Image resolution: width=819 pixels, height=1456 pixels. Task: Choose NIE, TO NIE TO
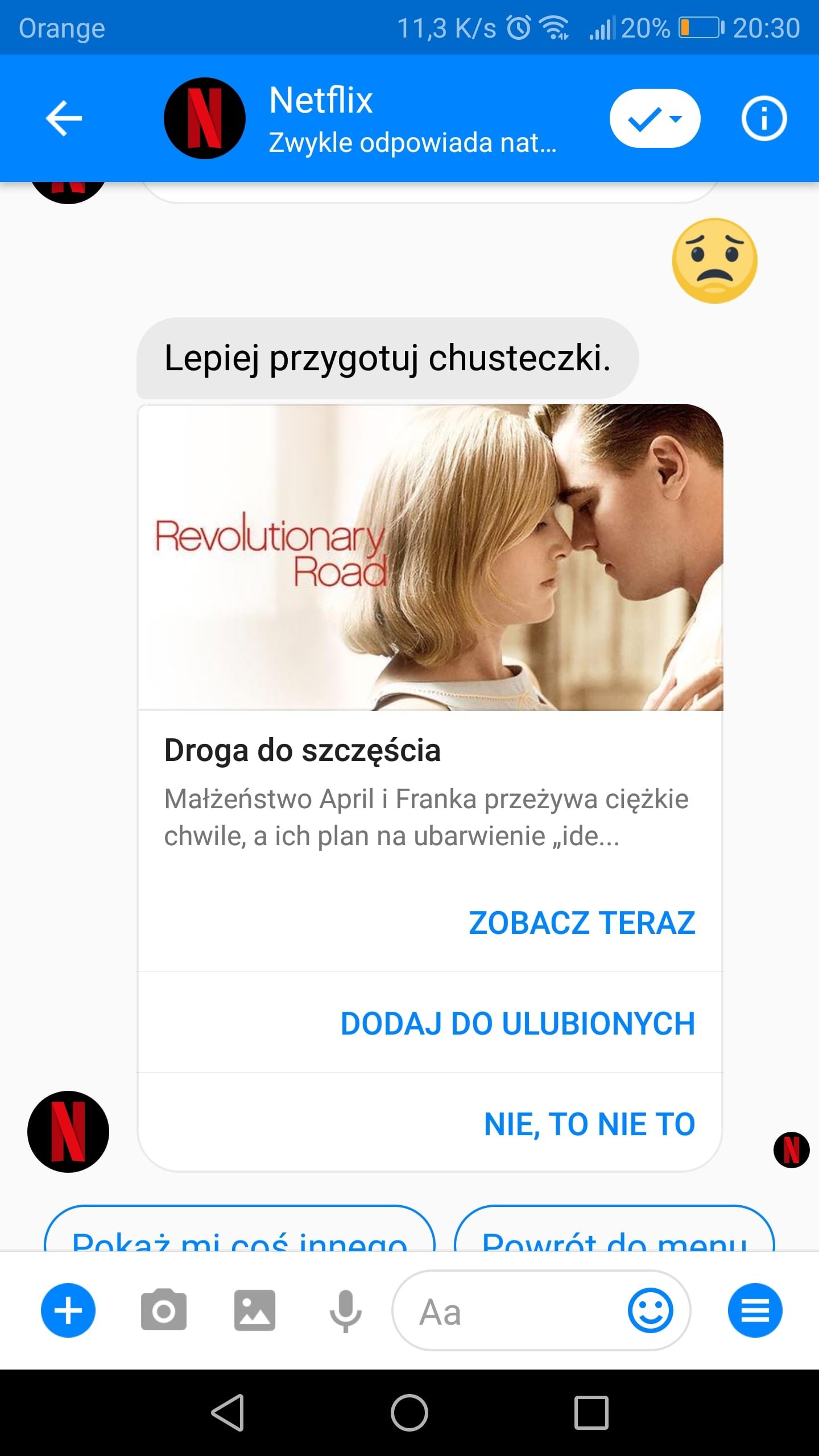[x=589, y=1124]
